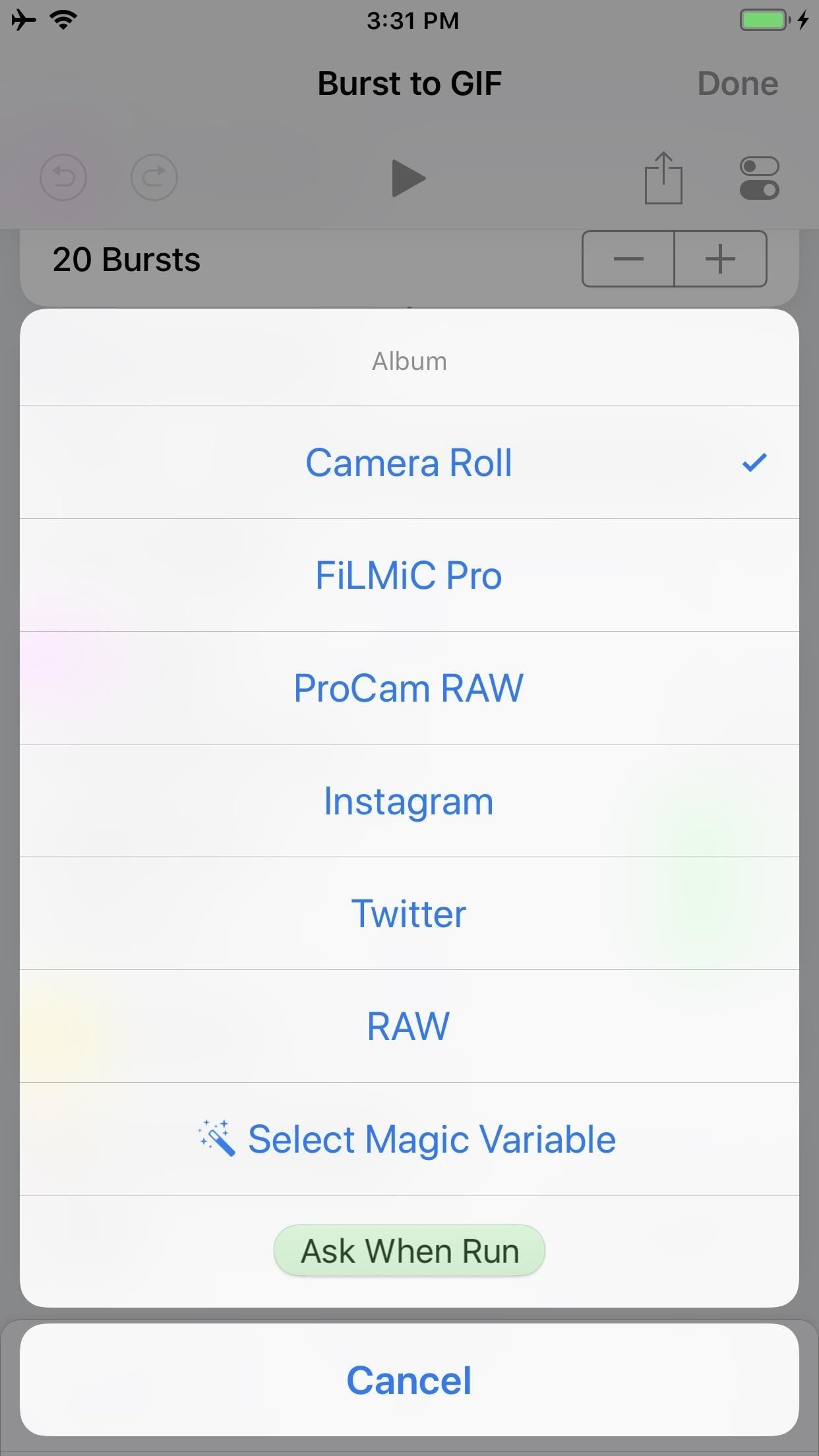The width and height of the screenshot is (819, 1456).
Task: Select the Twitter album
Action: [x=409, y=913]
